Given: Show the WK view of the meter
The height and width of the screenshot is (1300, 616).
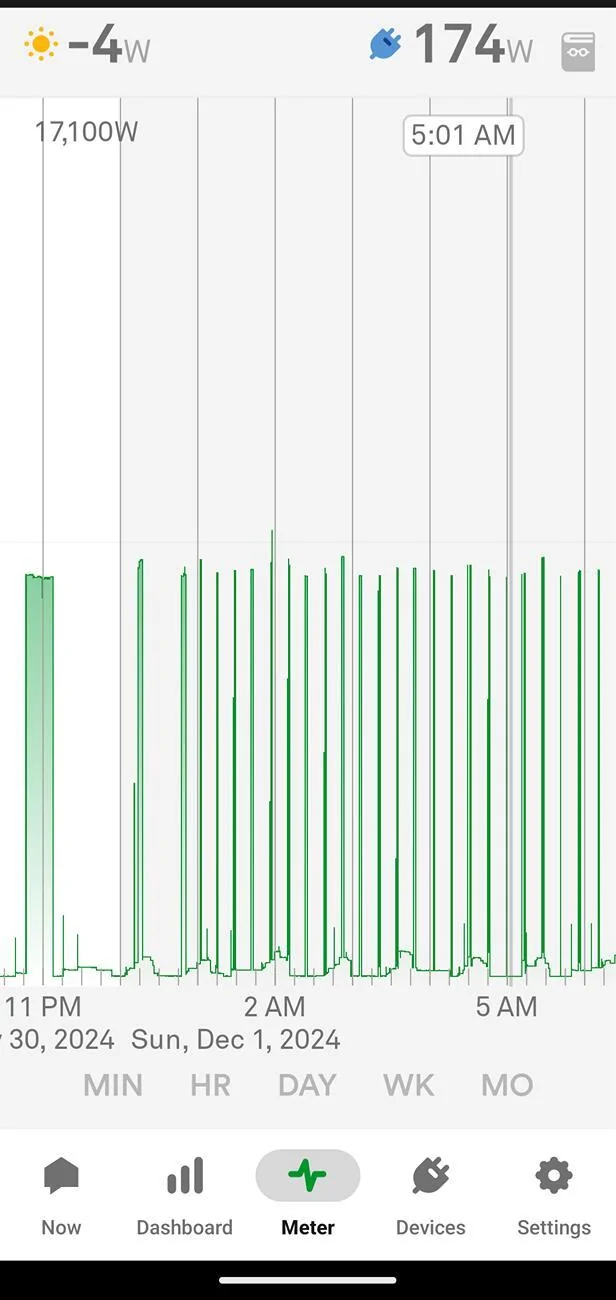Looking at the screenshot, I should point(408,1085).
